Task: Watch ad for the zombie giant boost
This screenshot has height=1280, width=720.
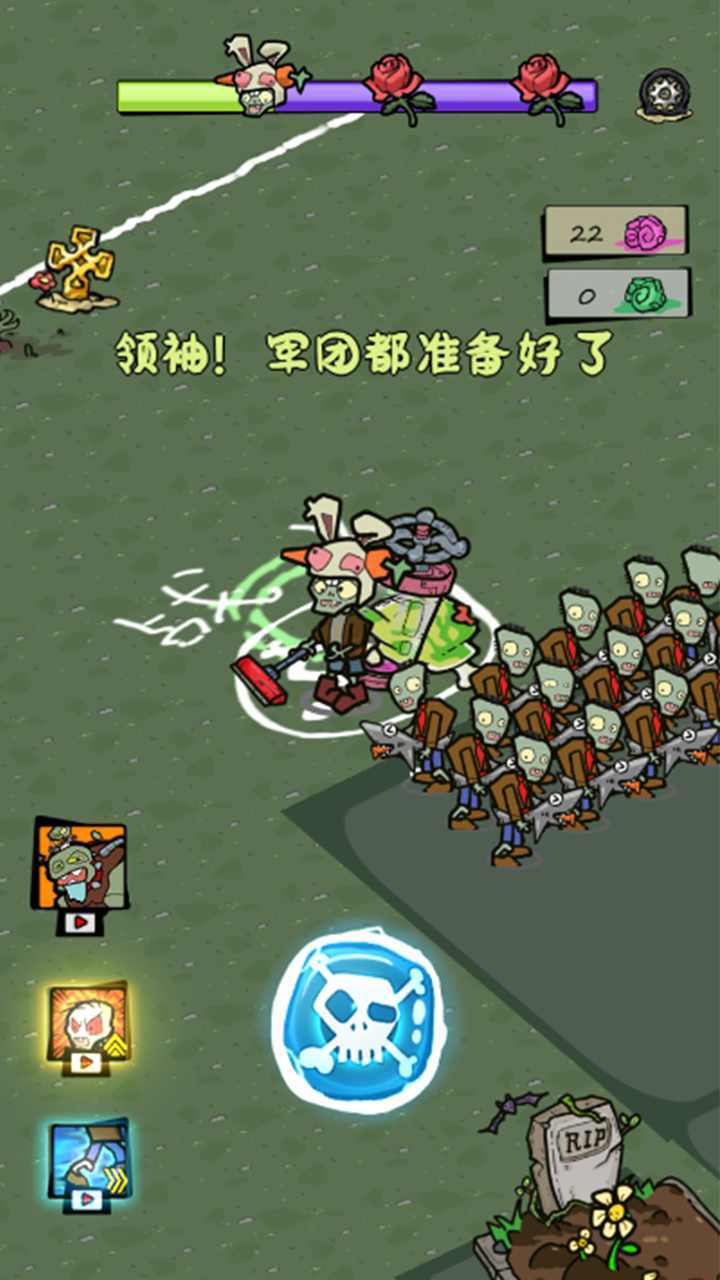Action: (x=79, y=868)
